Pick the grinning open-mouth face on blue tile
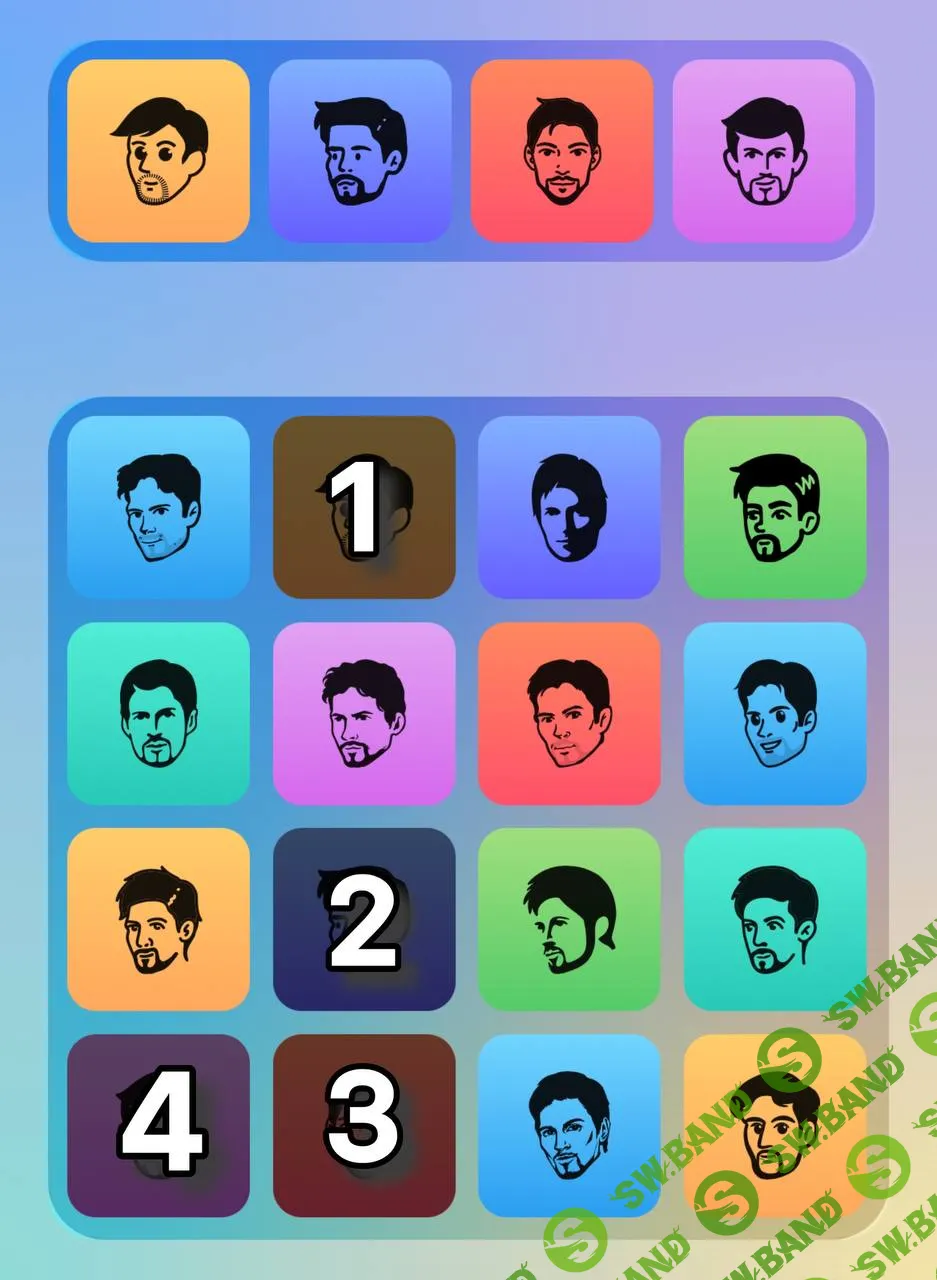The image size is (937, 1280). [x=775, y=713]
